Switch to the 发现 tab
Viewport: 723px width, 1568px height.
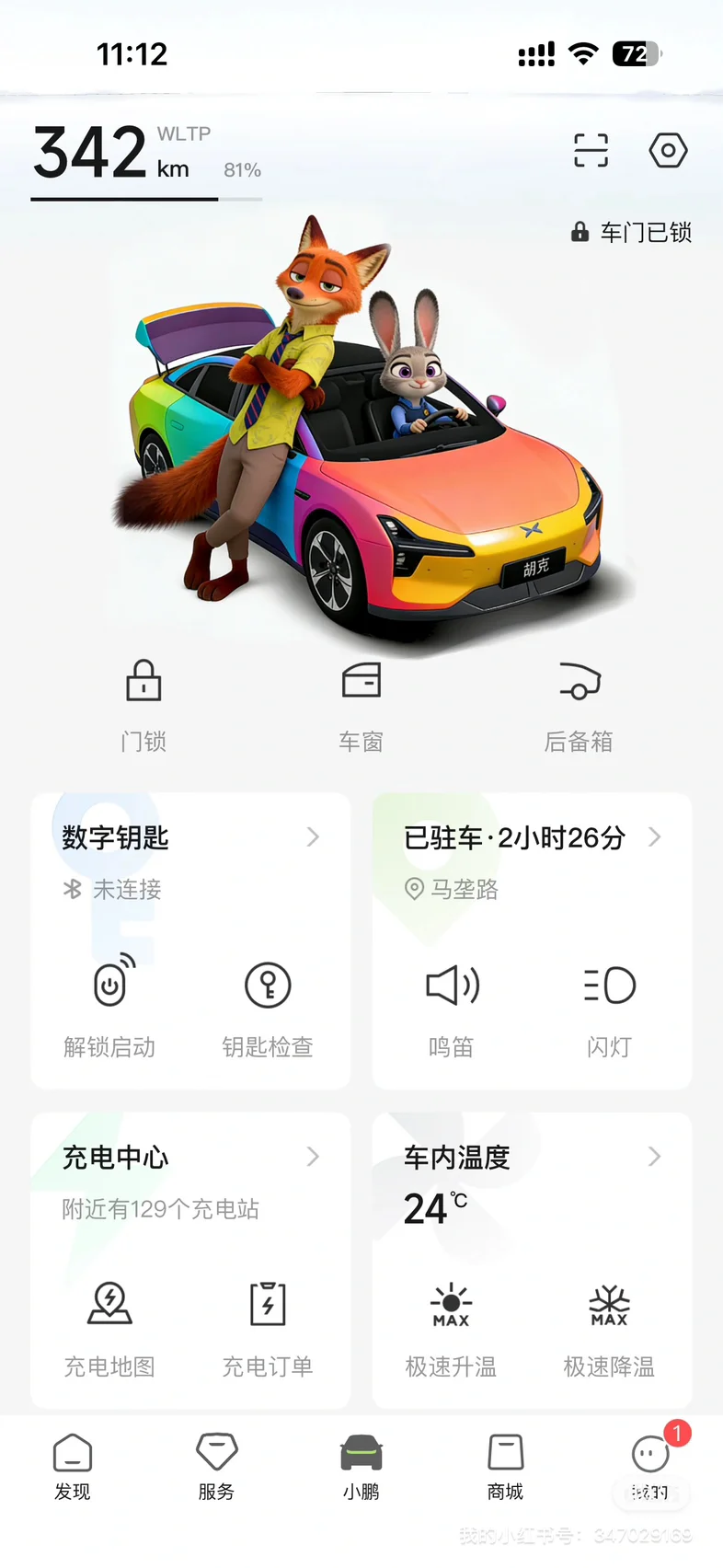(73, 1467)
